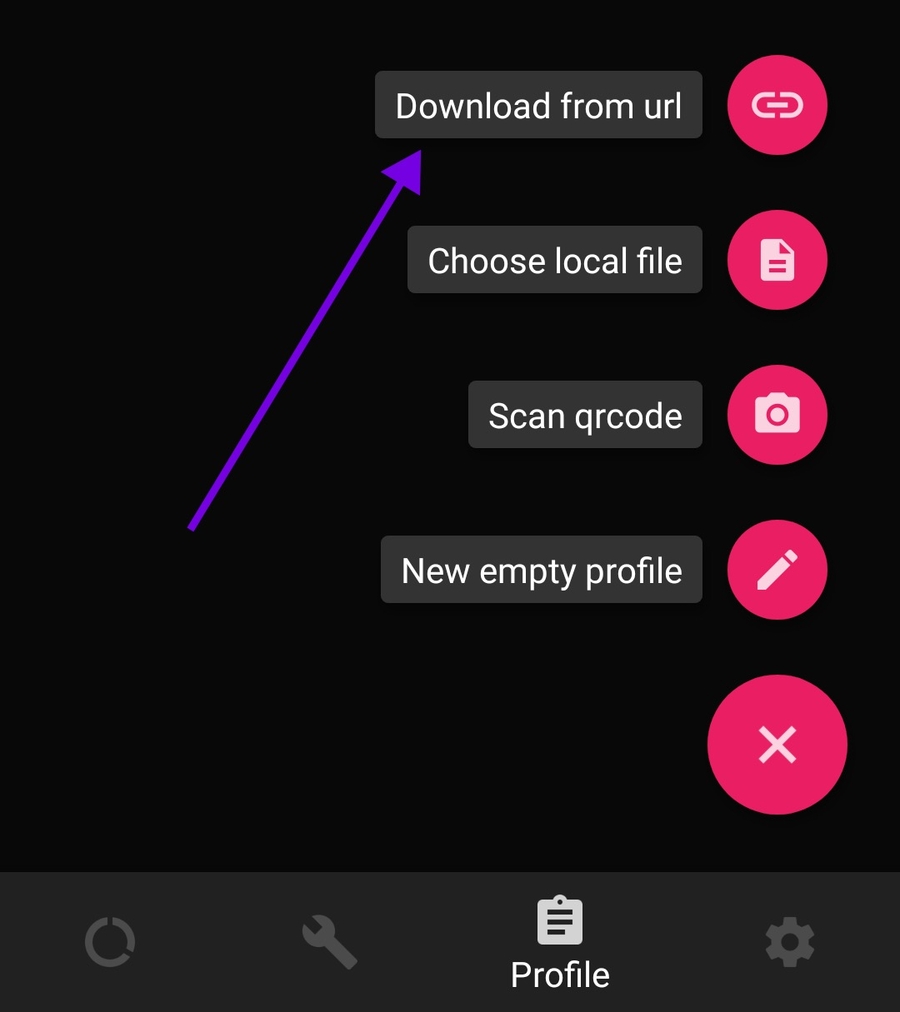The image size is (900, 1012).
Task: Select the Choose local file label
Action: click(554, 260)
